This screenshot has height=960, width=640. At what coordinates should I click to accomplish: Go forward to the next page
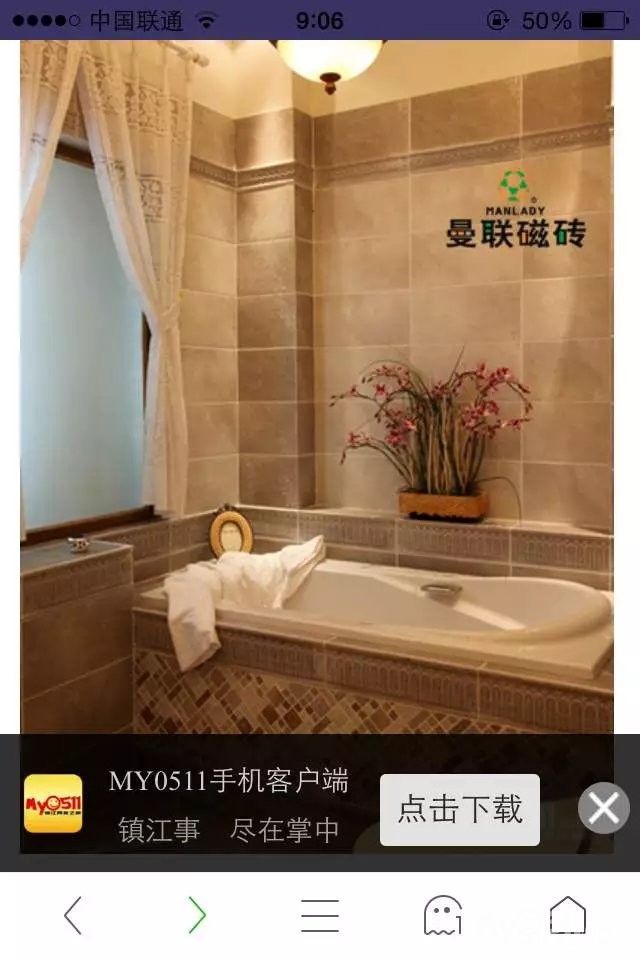point(197,915)
